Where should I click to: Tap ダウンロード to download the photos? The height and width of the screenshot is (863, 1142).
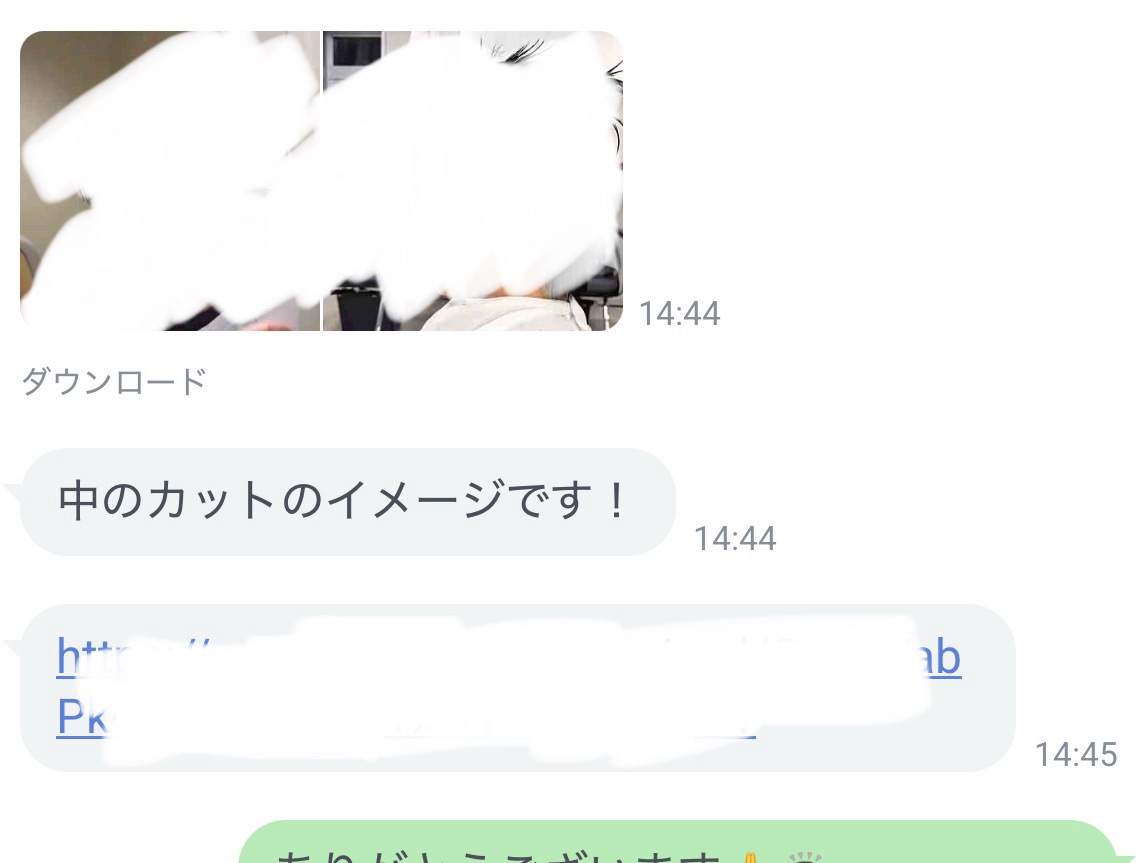(x=113, y=381)
